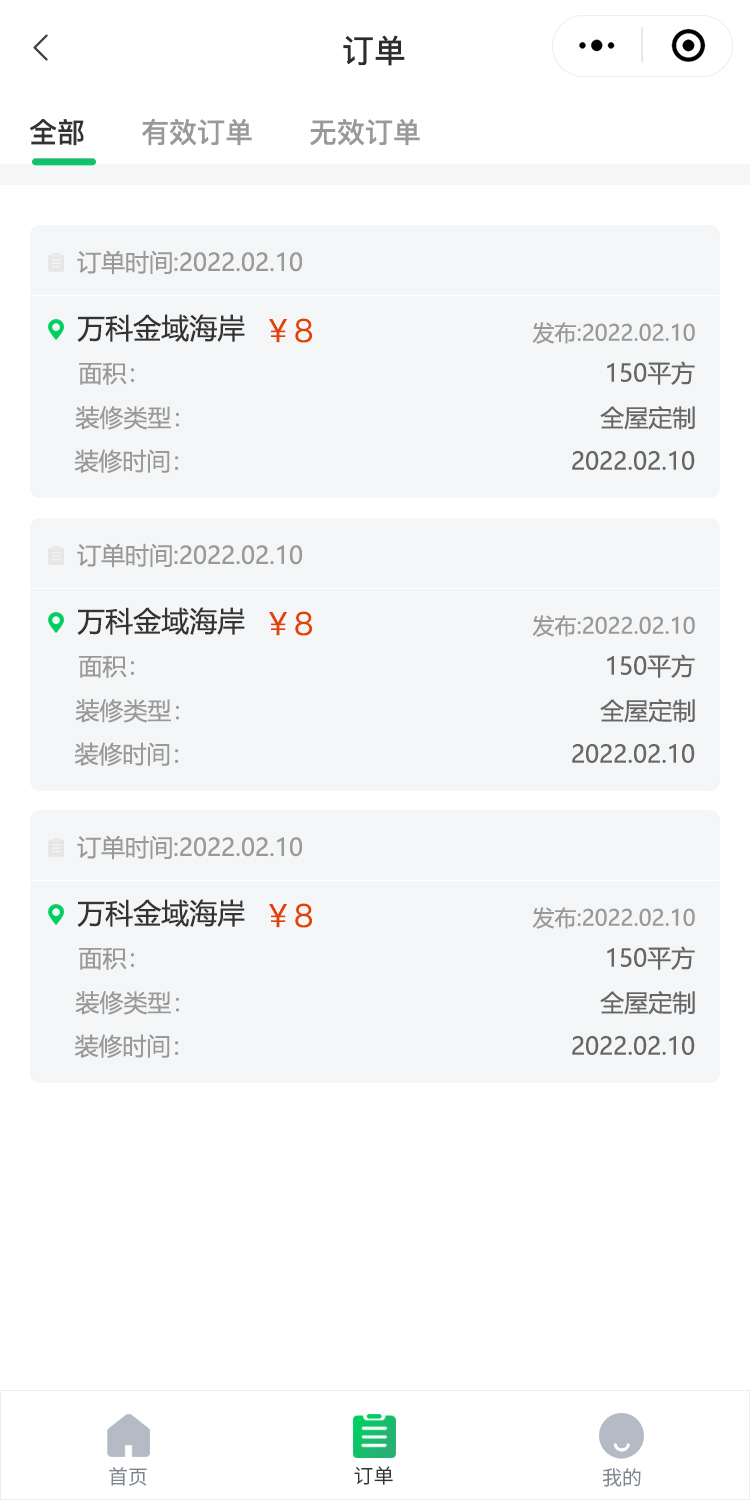Open 首页 in the bottom navigation
This screenshot has height=1500, width=750.
(128, 1448)
